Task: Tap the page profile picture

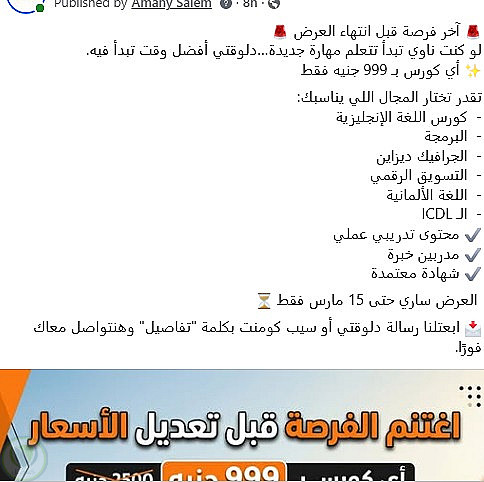Action: [x=23, y=5]
